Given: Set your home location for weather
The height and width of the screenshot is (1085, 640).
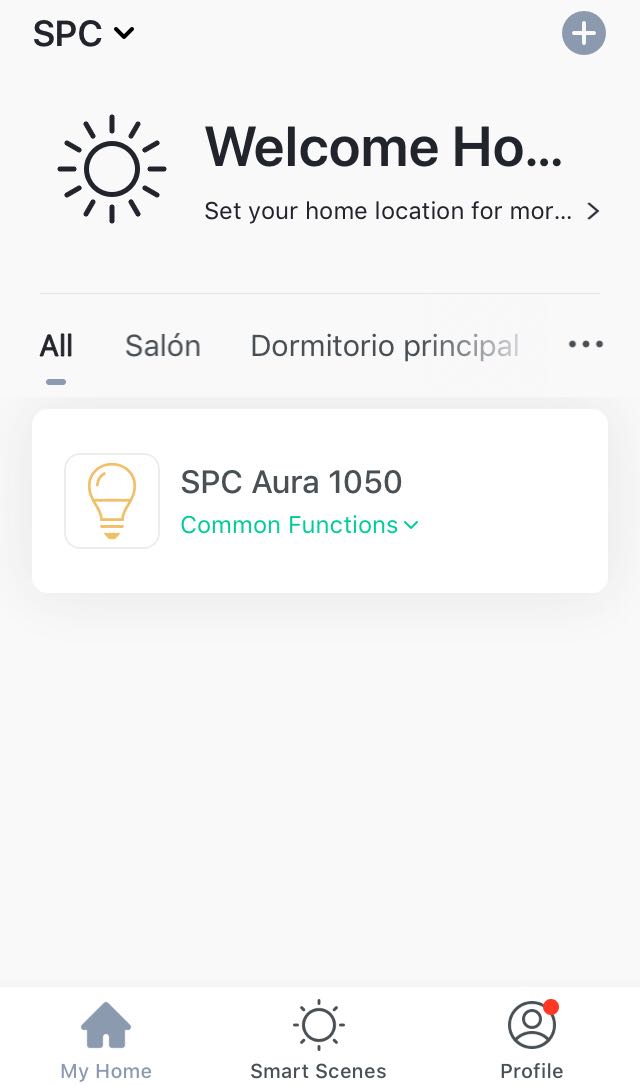Looking at the screenshot, I should 400,211.
